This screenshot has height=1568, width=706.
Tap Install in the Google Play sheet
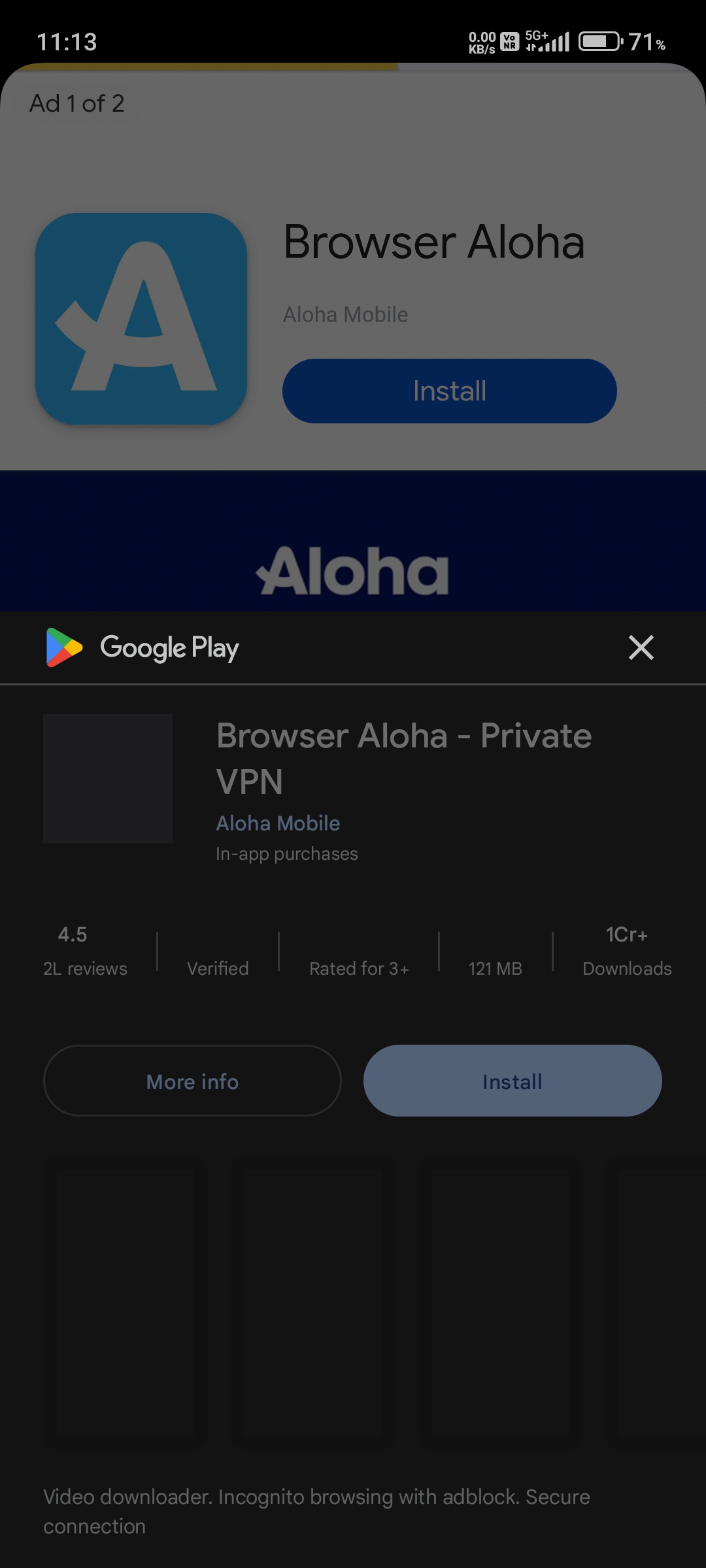point(513,1081)
